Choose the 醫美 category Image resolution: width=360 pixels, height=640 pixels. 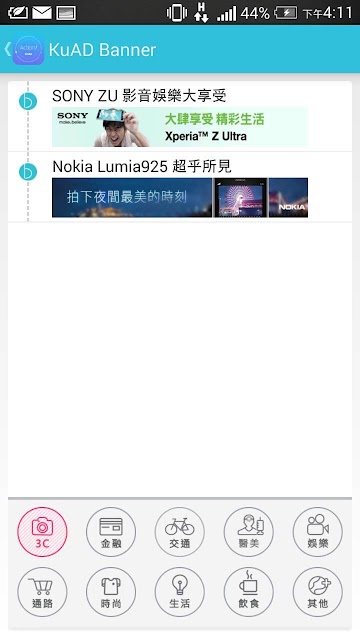pyautogui.click(x=249, y=532)
